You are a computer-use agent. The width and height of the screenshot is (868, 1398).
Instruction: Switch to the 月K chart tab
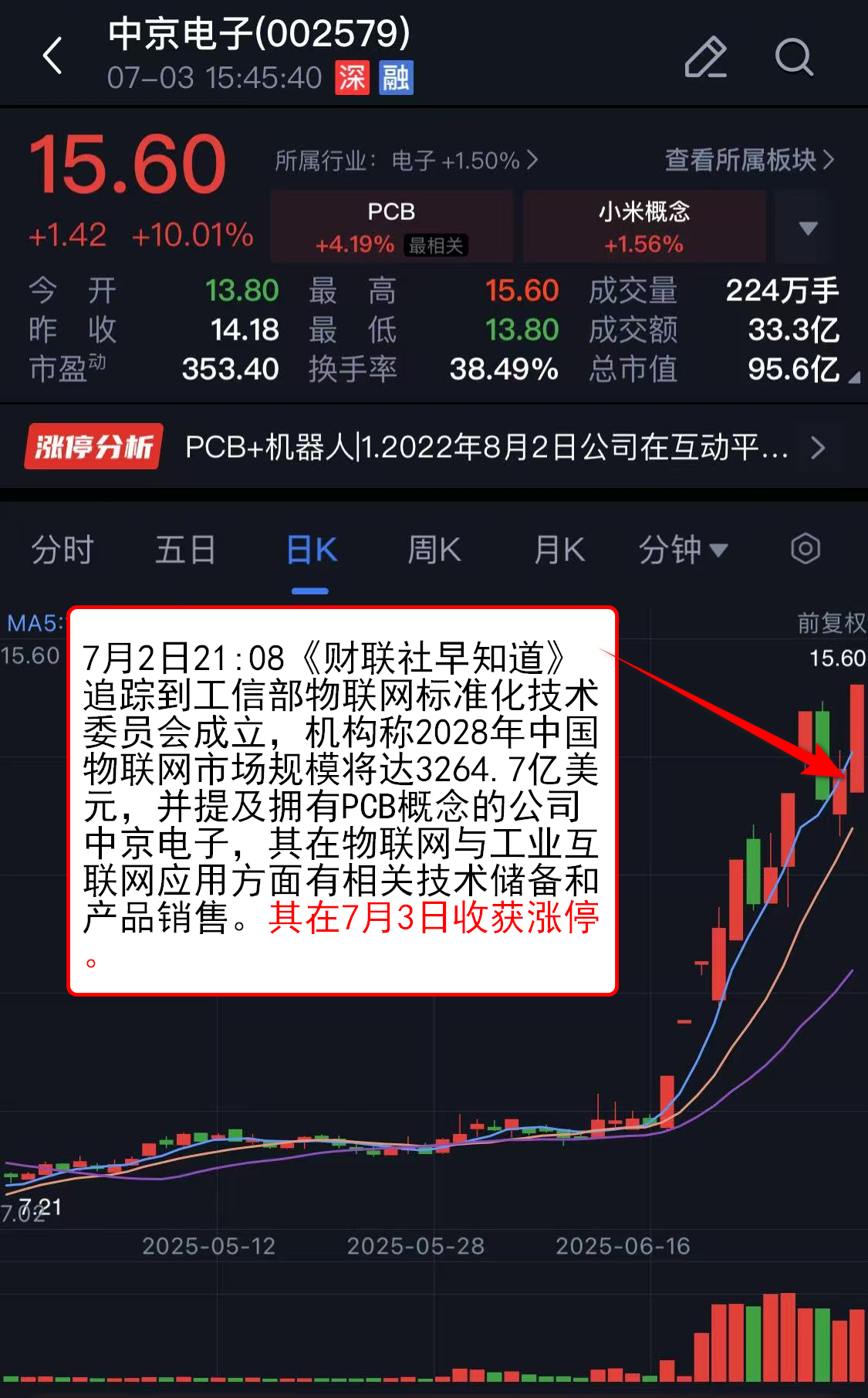[x=559, y=550]
